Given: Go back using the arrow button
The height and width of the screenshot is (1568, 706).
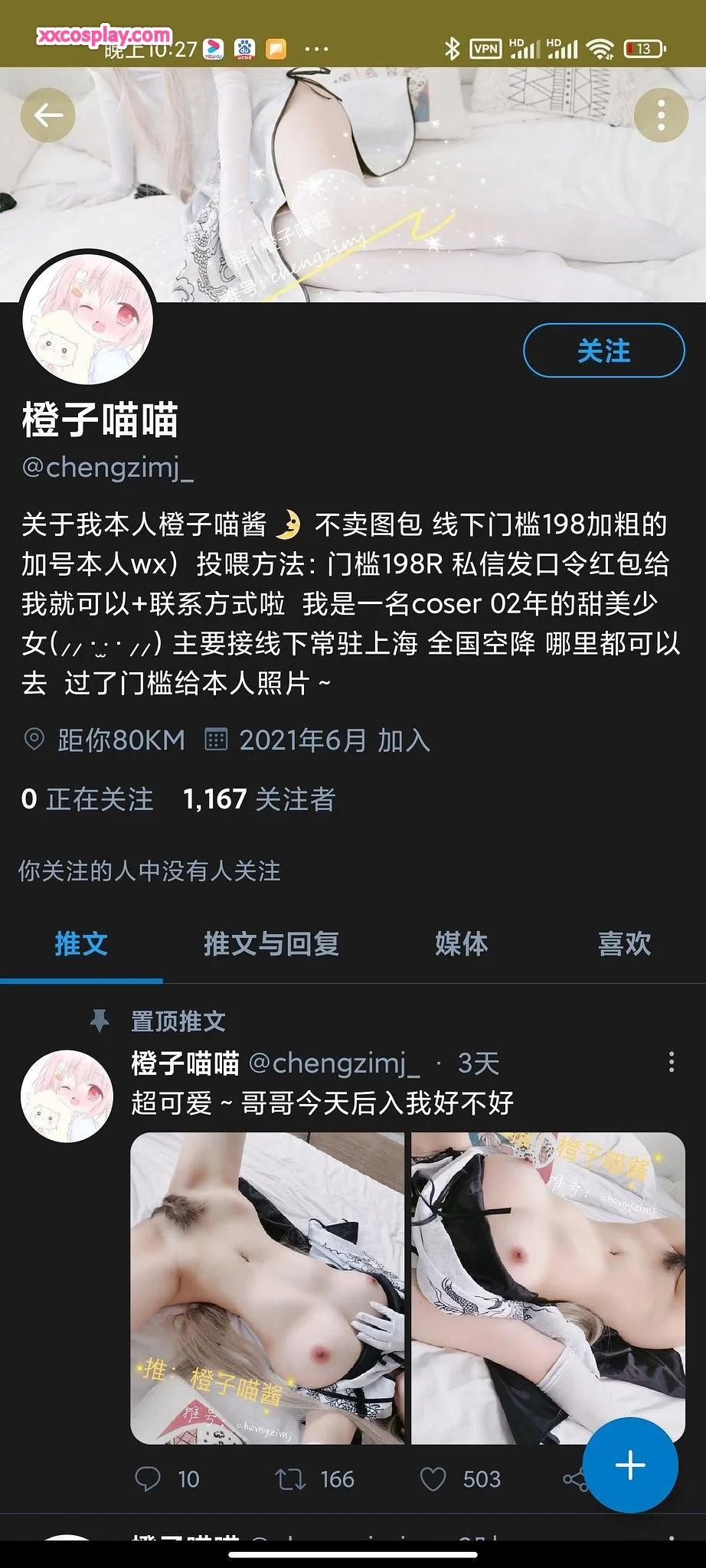Looking at the screenshot, I should click(48, 116).
